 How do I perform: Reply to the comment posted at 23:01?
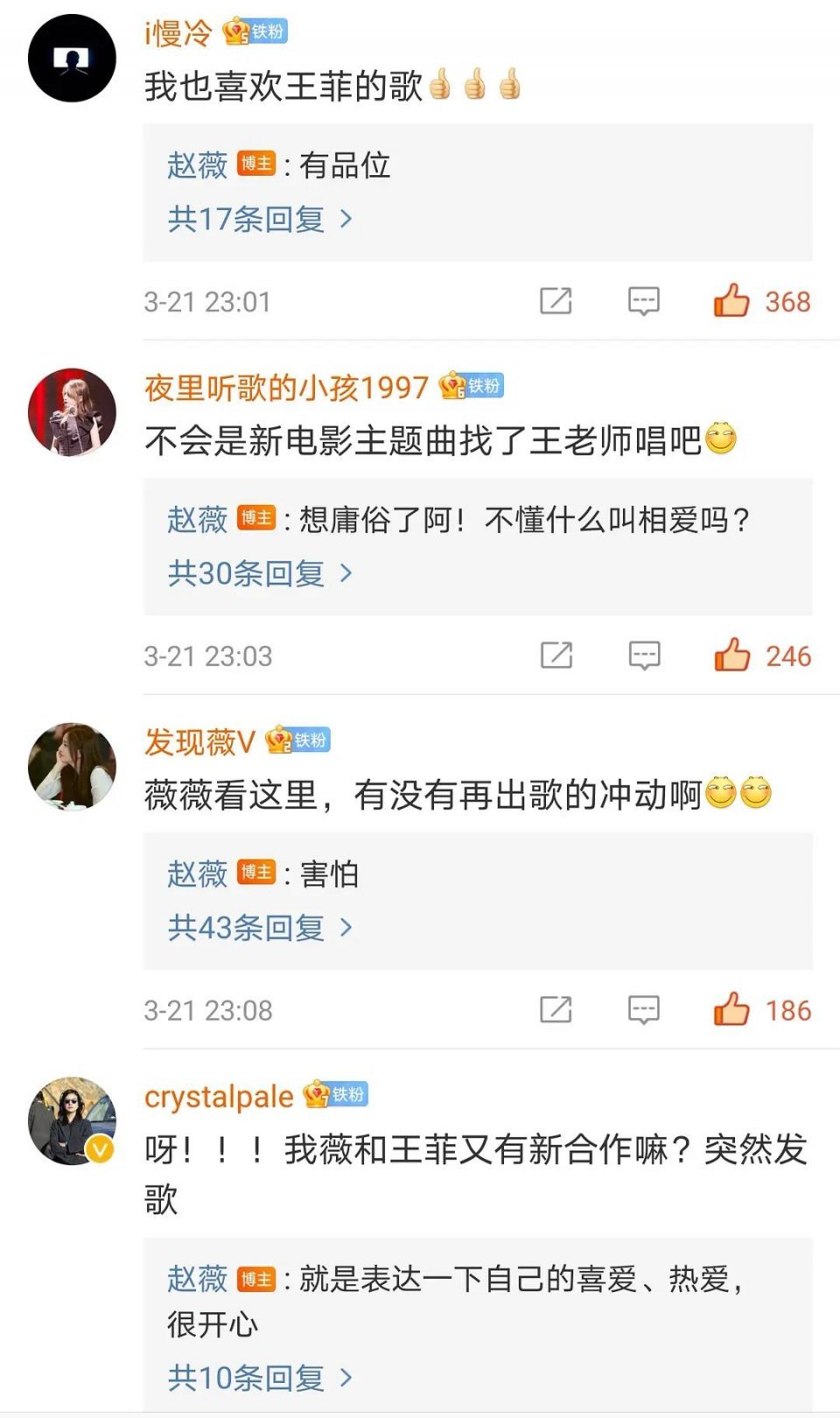coord(644,301)
